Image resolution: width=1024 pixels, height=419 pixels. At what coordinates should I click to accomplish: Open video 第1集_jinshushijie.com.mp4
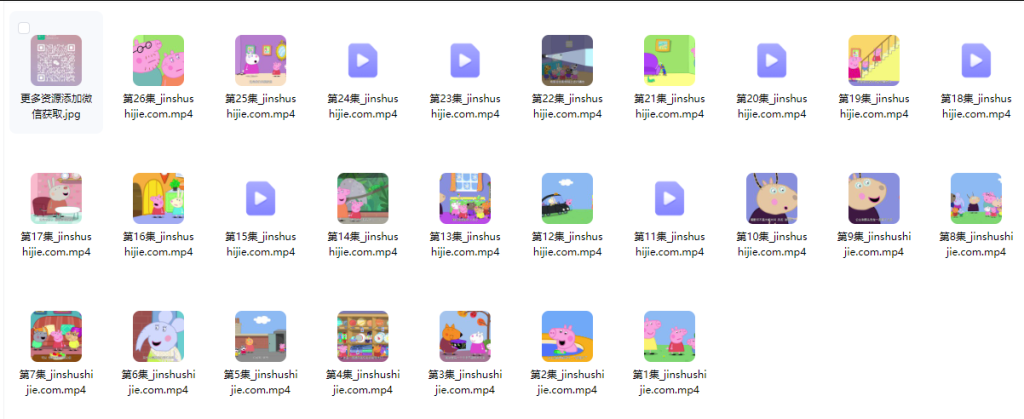[669, 336]
